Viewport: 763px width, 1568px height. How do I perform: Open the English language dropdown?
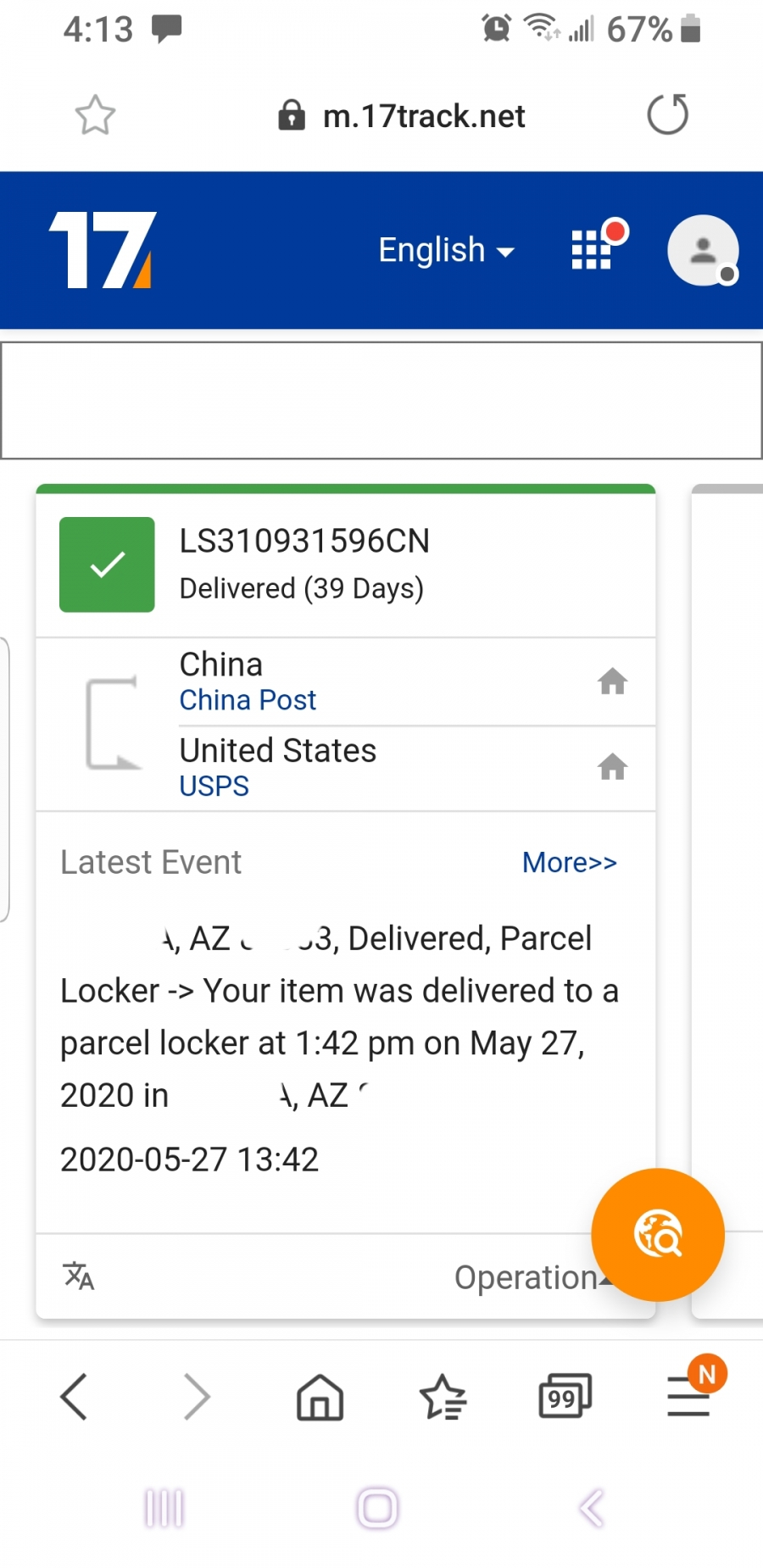446,251
